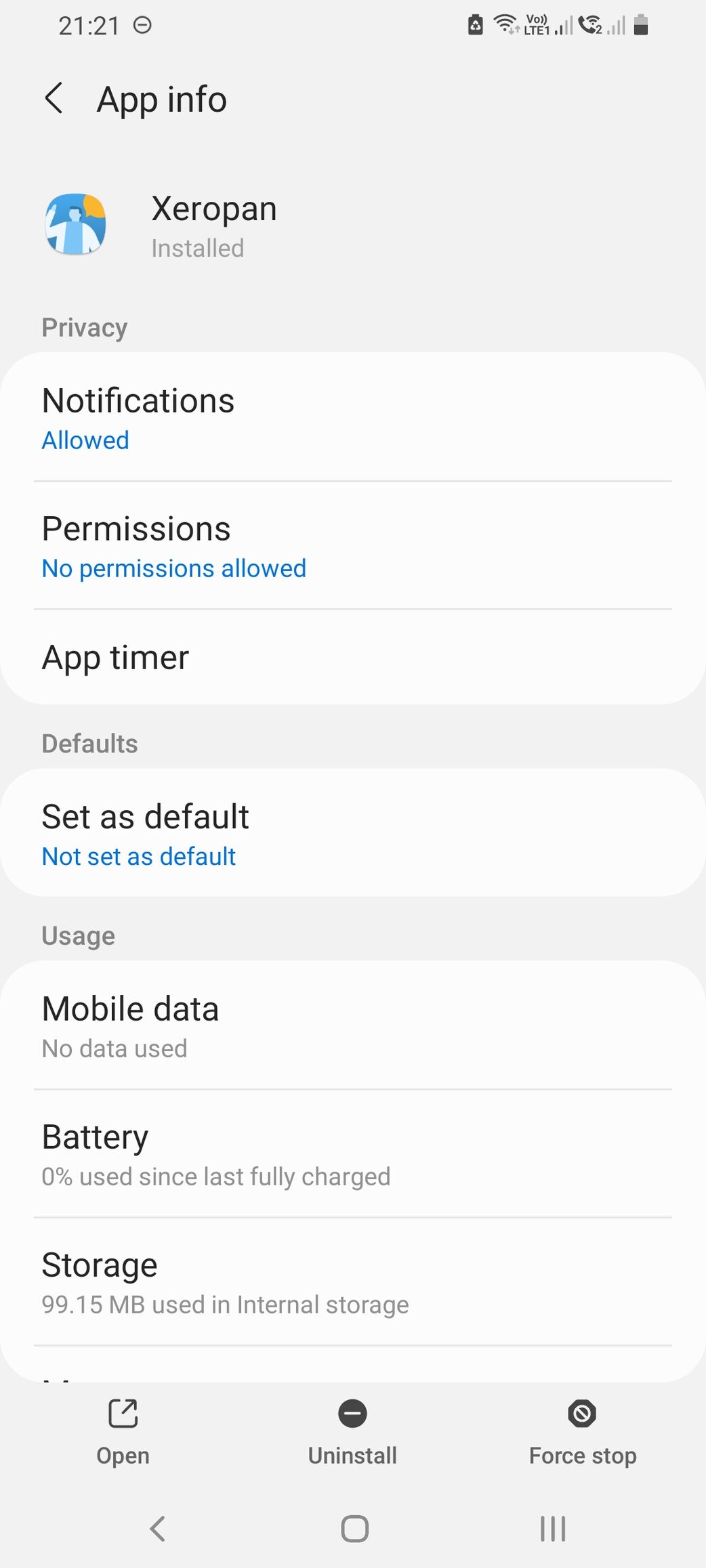The width and height of the screenshot is (706, 1568).
Task: Uninstall the Xeropan app
Action: [x=352, y=1432]
